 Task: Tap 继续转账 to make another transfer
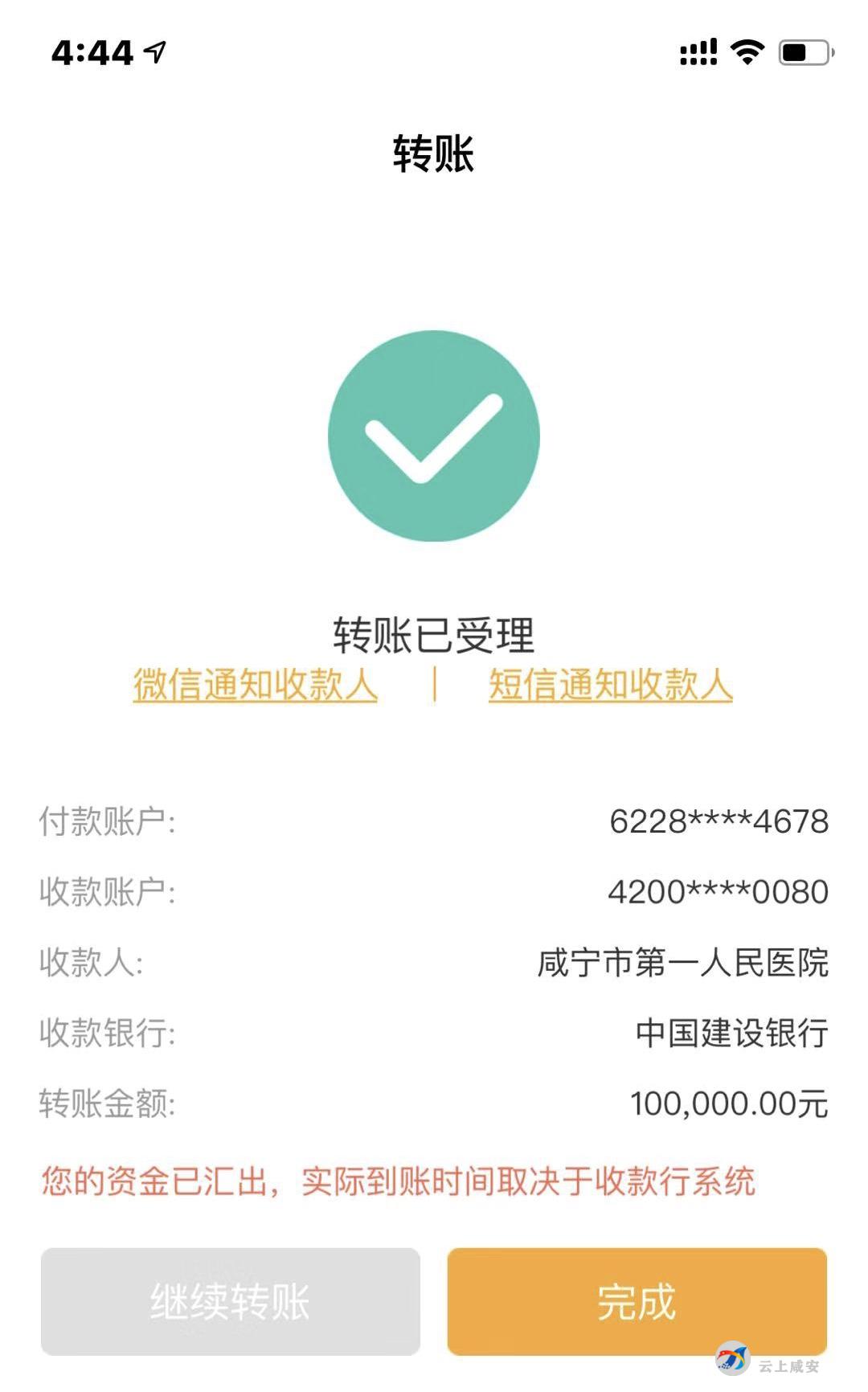[231, 1301]
